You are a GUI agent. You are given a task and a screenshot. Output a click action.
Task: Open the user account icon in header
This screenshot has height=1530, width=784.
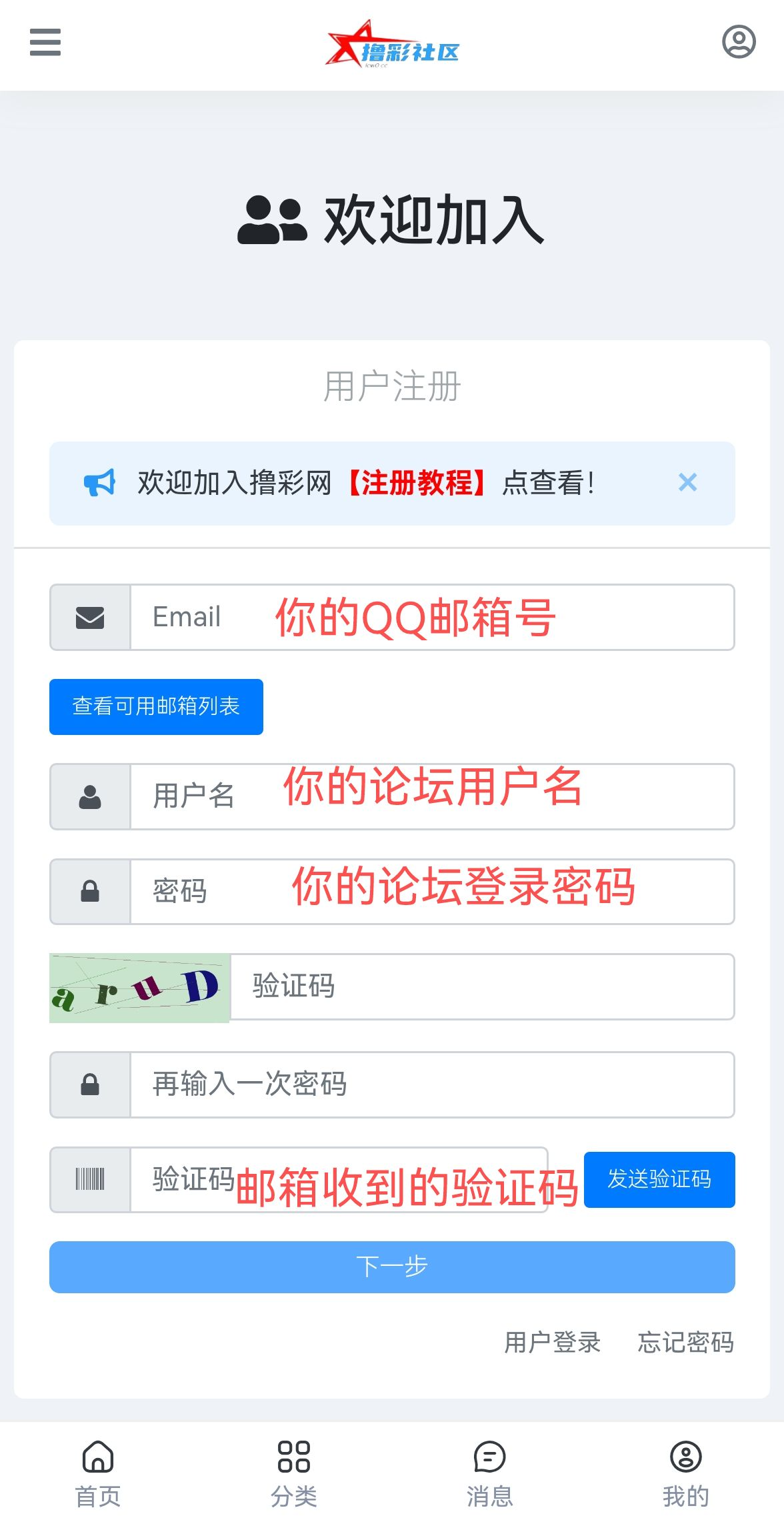click(x=739, y=42)
